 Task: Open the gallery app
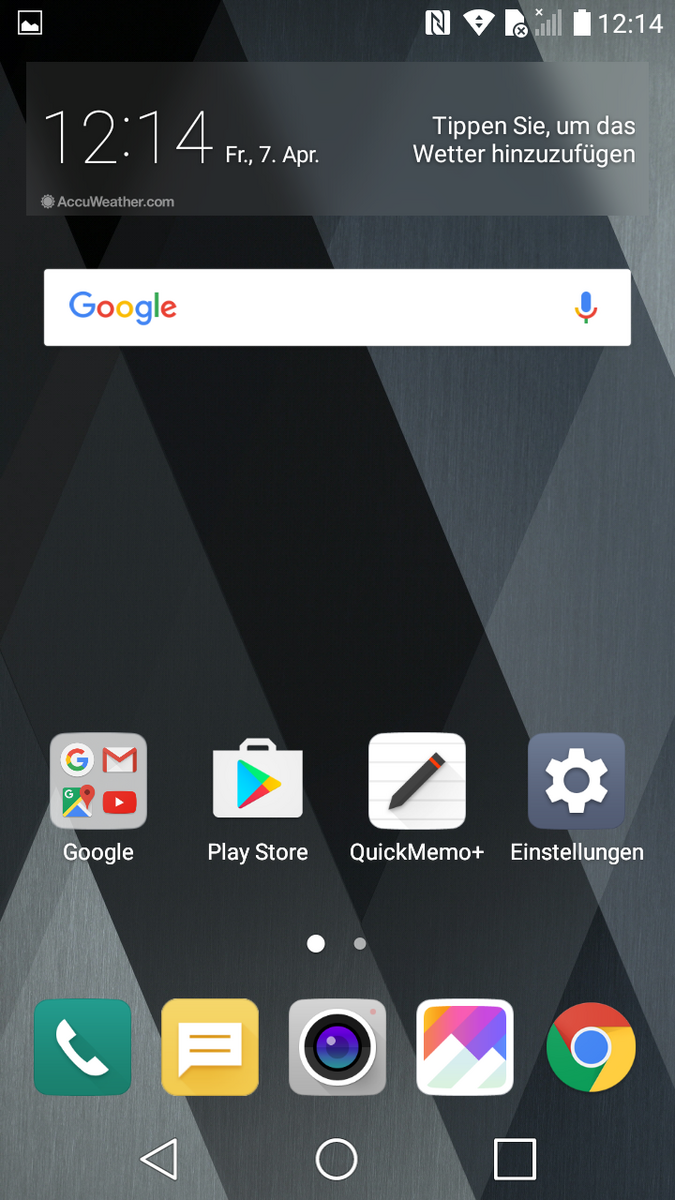(465, 1047)
